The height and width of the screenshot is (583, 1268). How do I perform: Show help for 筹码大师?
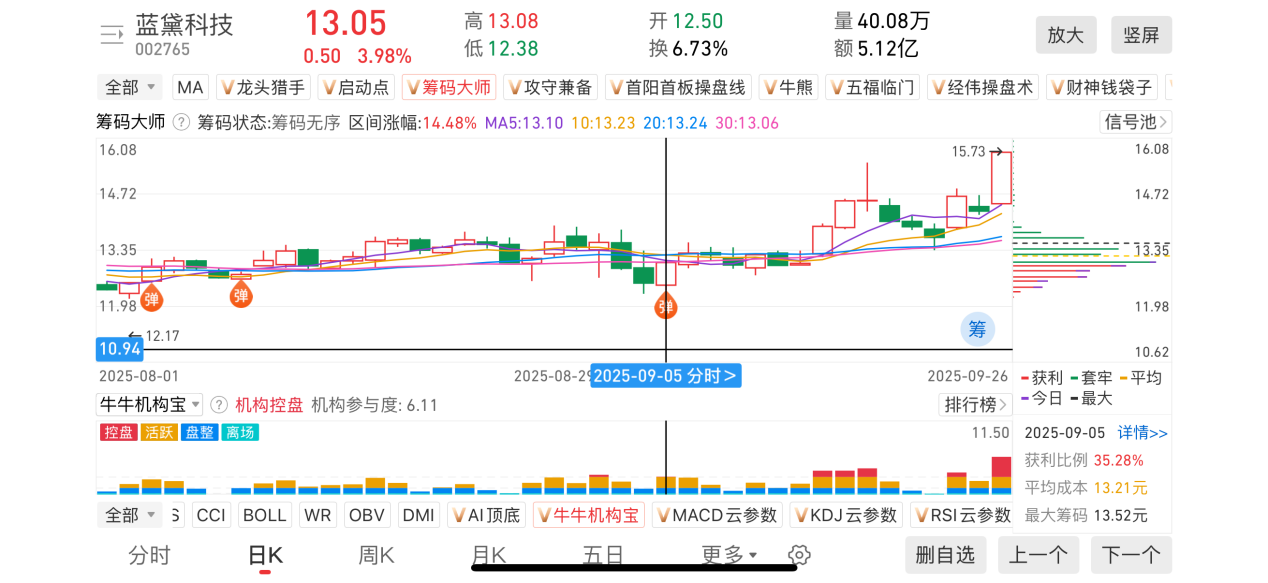181,123
